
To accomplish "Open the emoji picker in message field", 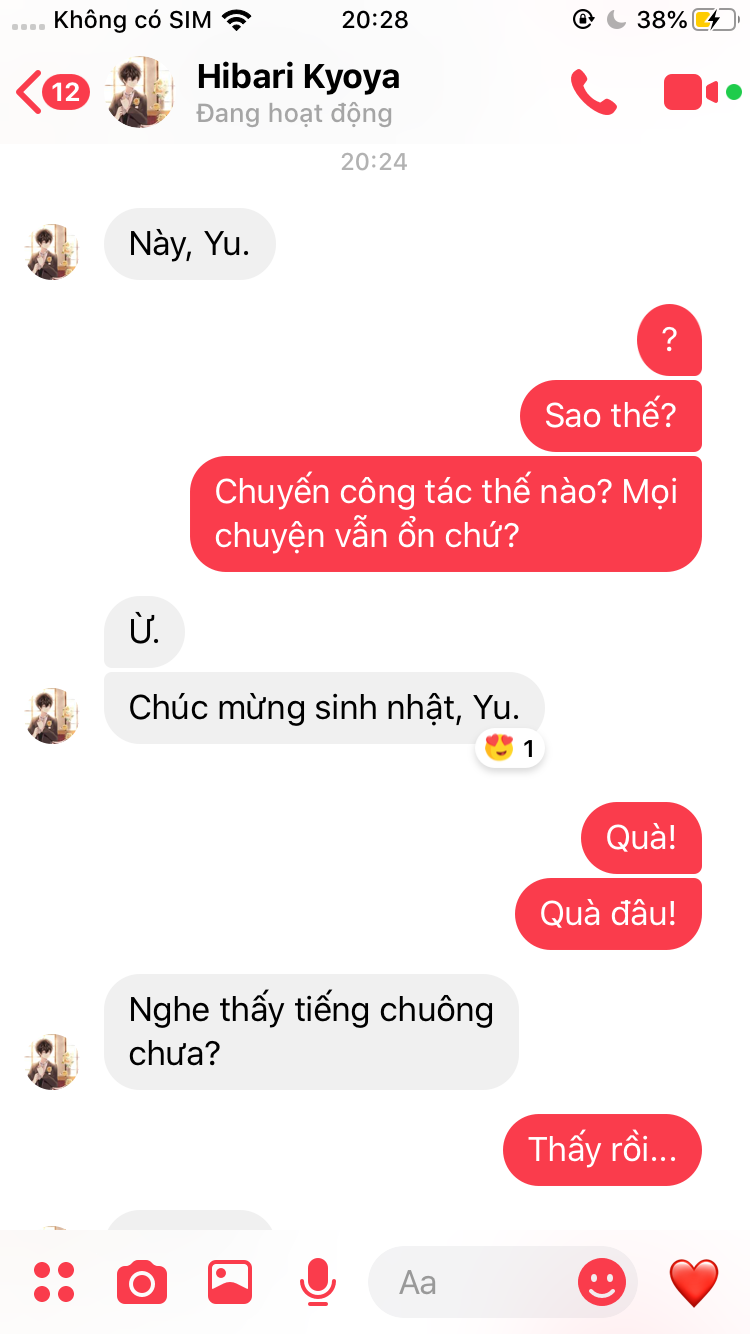I will [x=602, y=1282].
